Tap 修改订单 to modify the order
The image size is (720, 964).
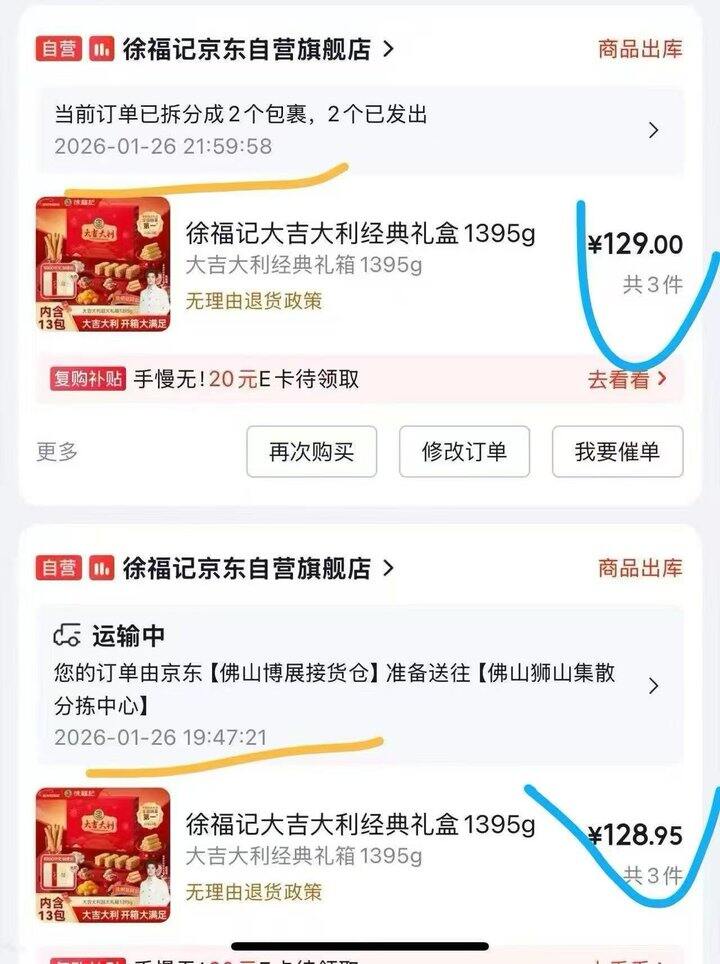pyautogui.click(x=464, y=451)
